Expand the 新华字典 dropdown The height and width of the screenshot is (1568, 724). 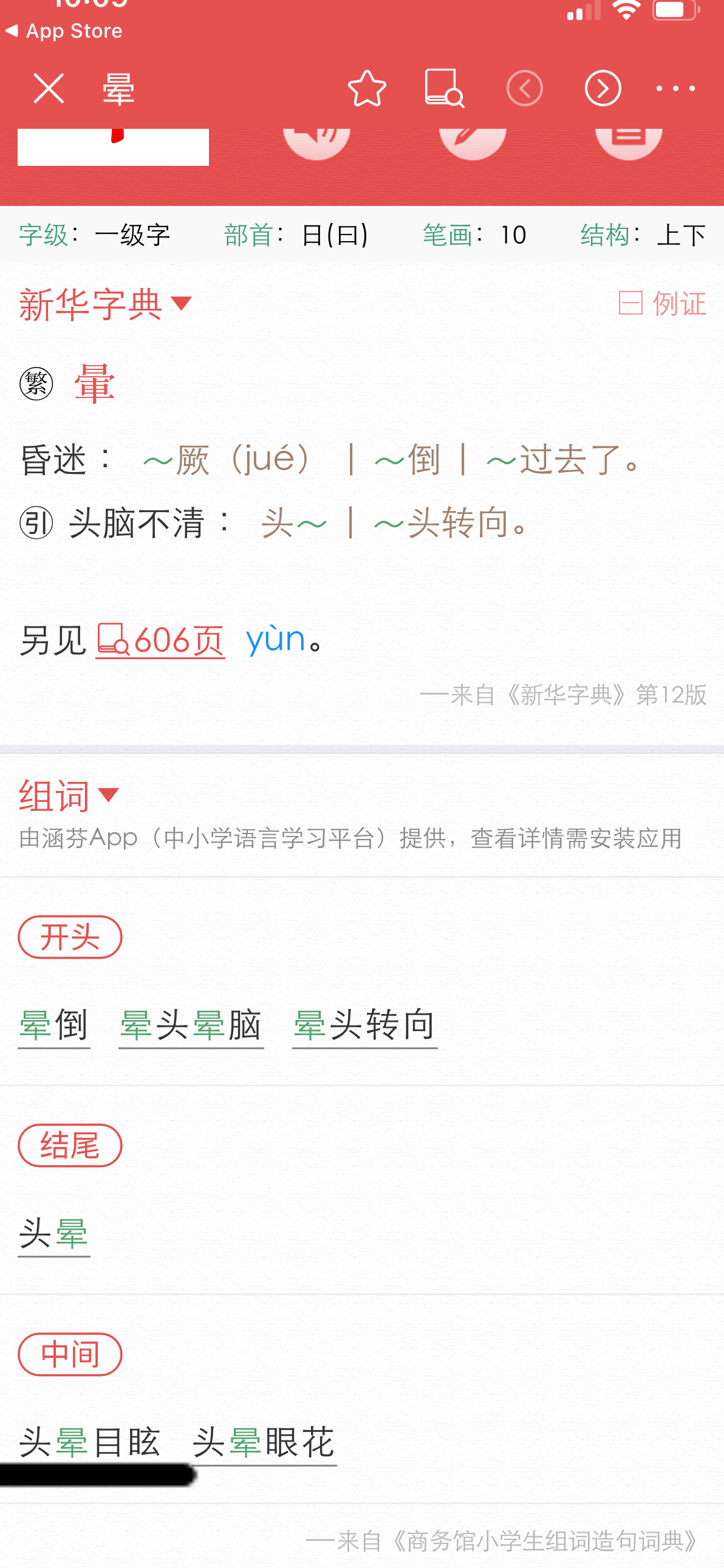(105, 304)
